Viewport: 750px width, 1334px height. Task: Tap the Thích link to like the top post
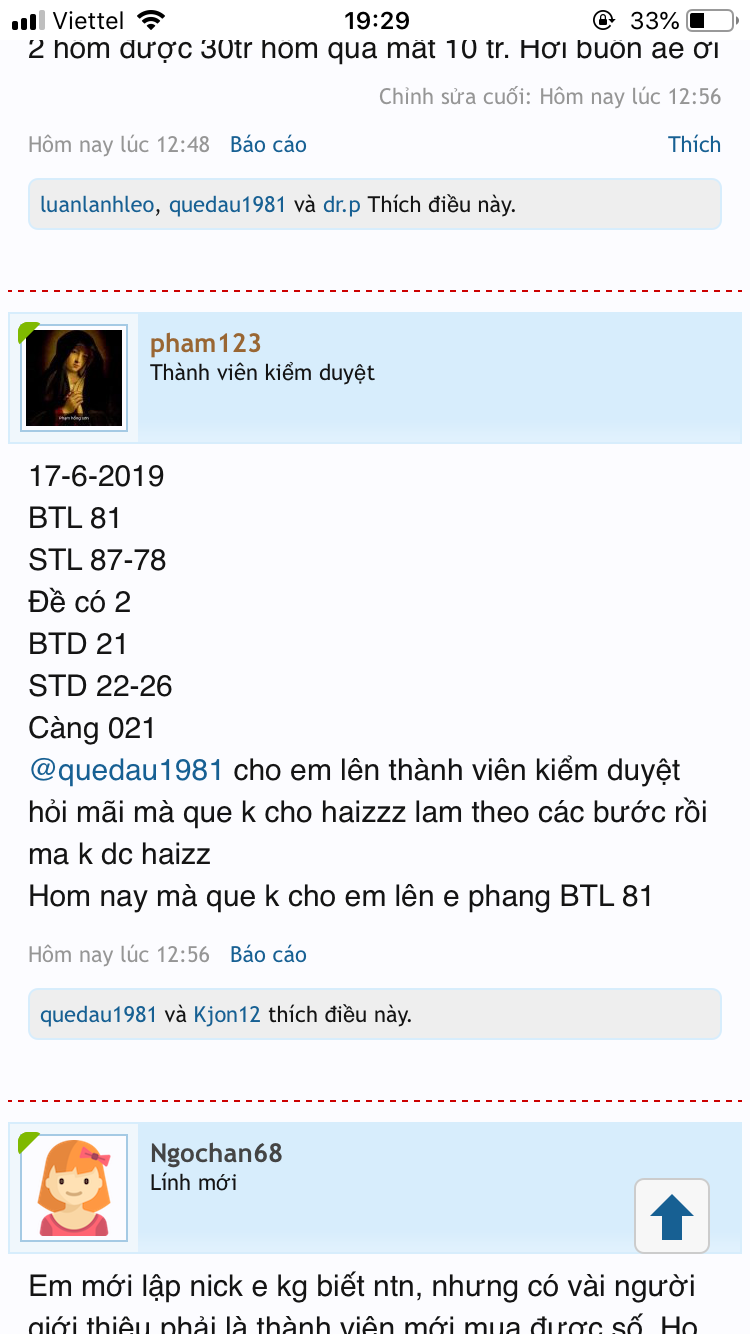pos(694,144)
